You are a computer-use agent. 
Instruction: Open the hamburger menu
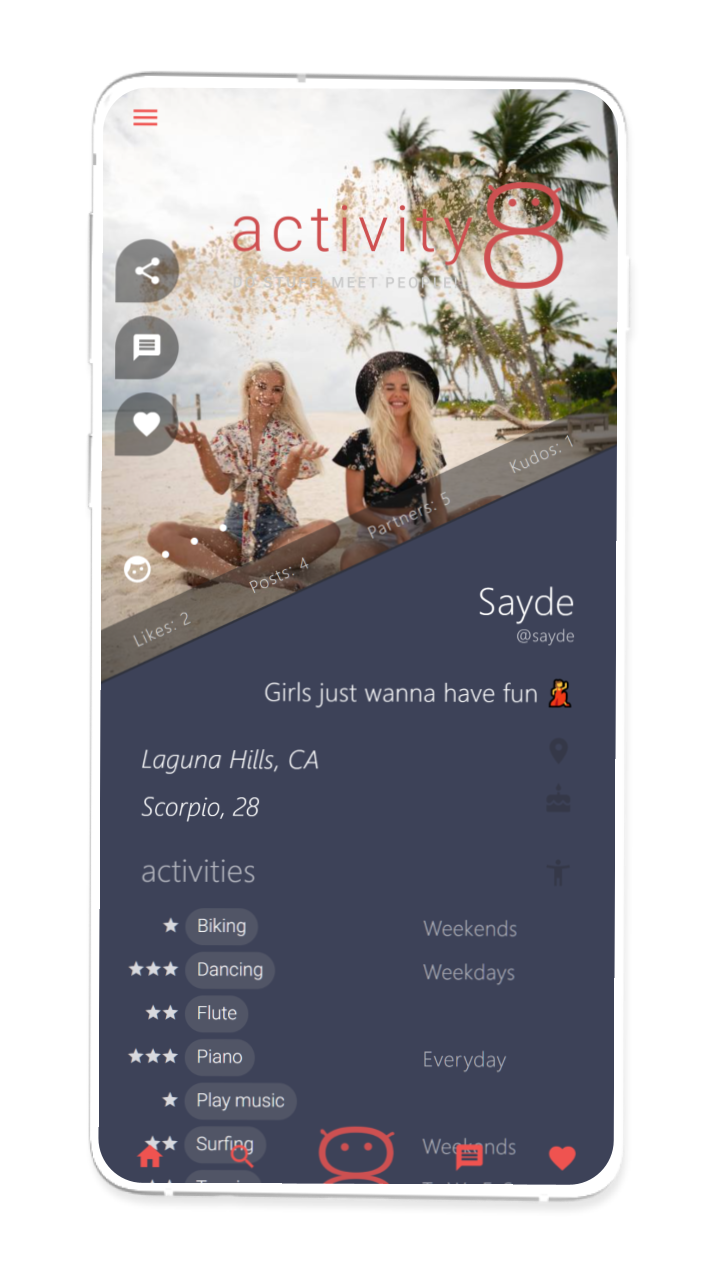145,118
